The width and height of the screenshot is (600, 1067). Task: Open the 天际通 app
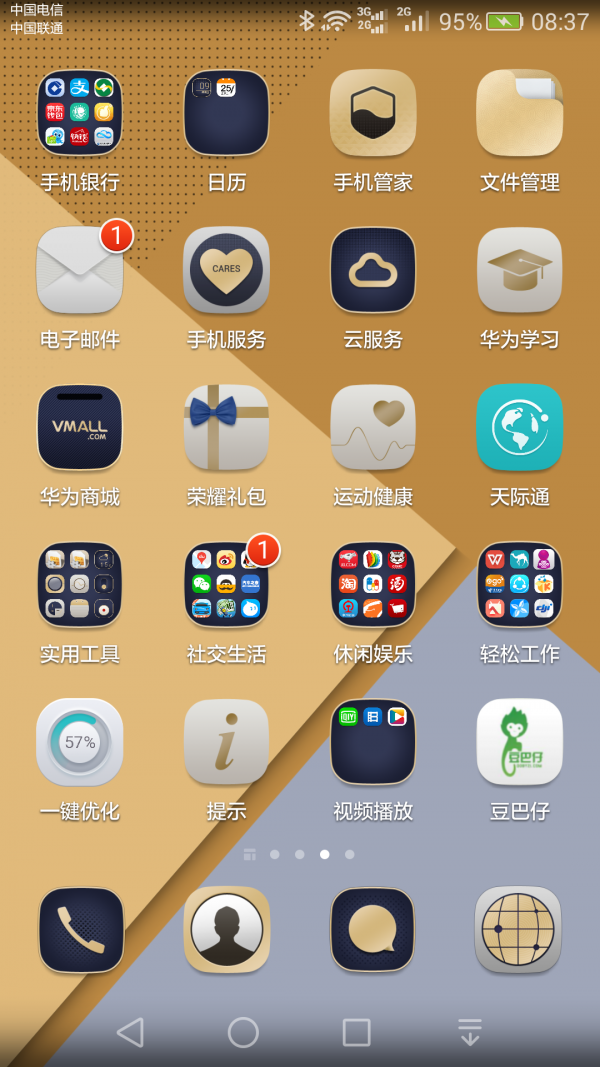point(519,427)
